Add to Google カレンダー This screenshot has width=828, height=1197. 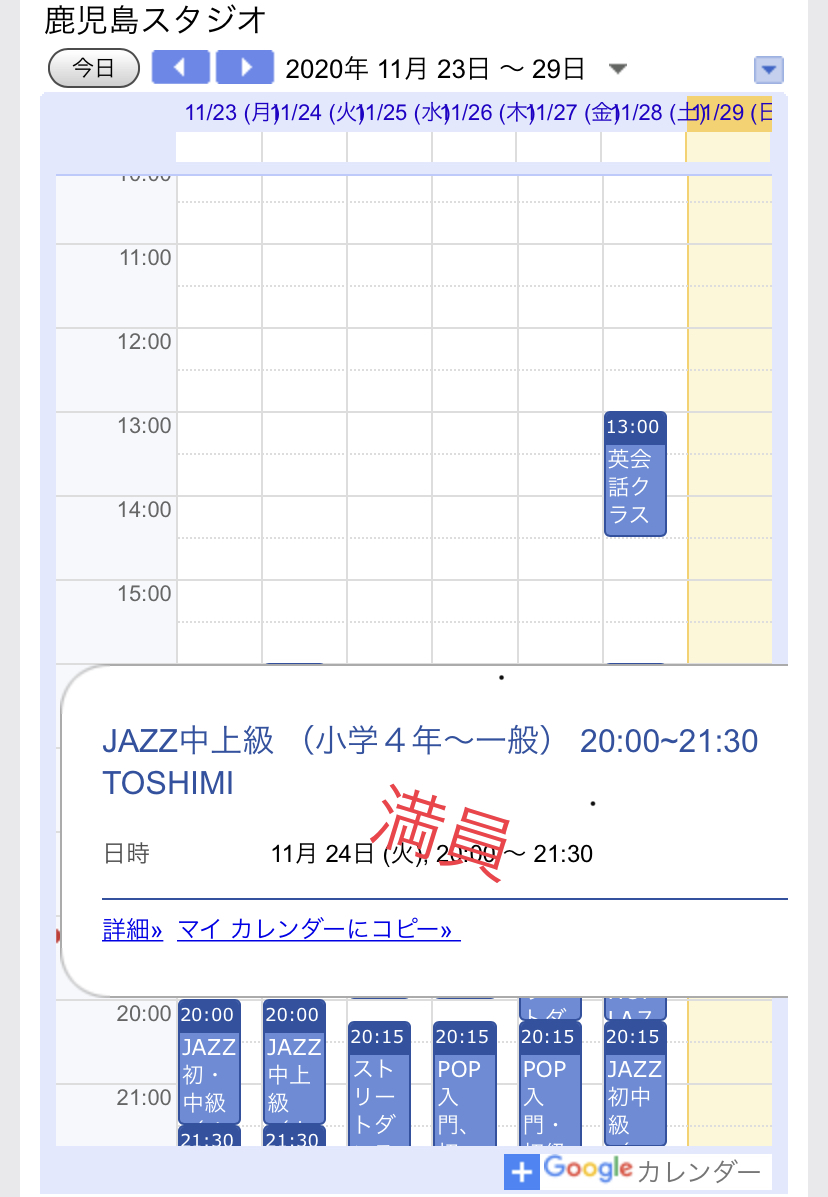click(x=638, y=1170)
